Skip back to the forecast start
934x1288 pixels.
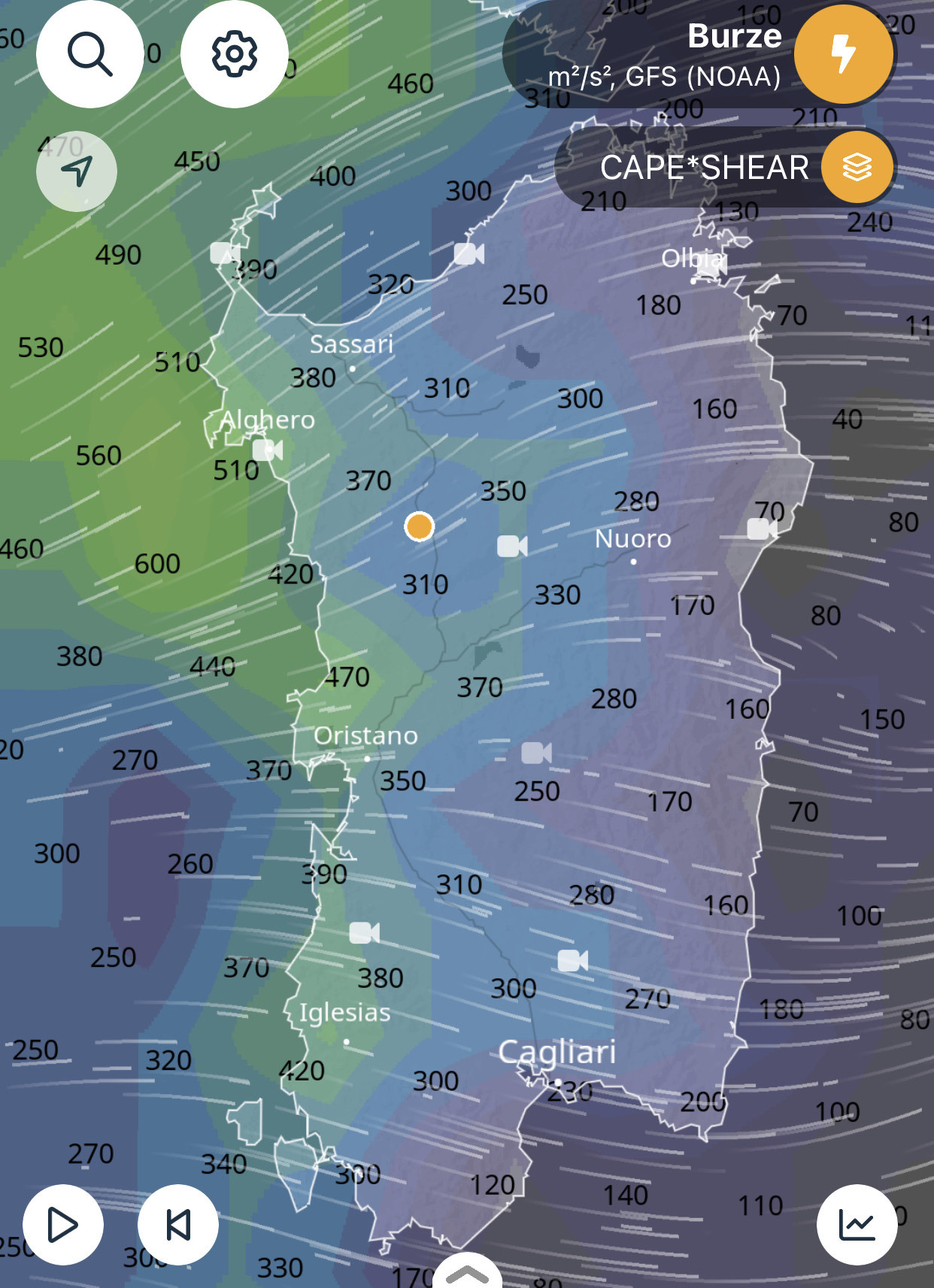178,1225
